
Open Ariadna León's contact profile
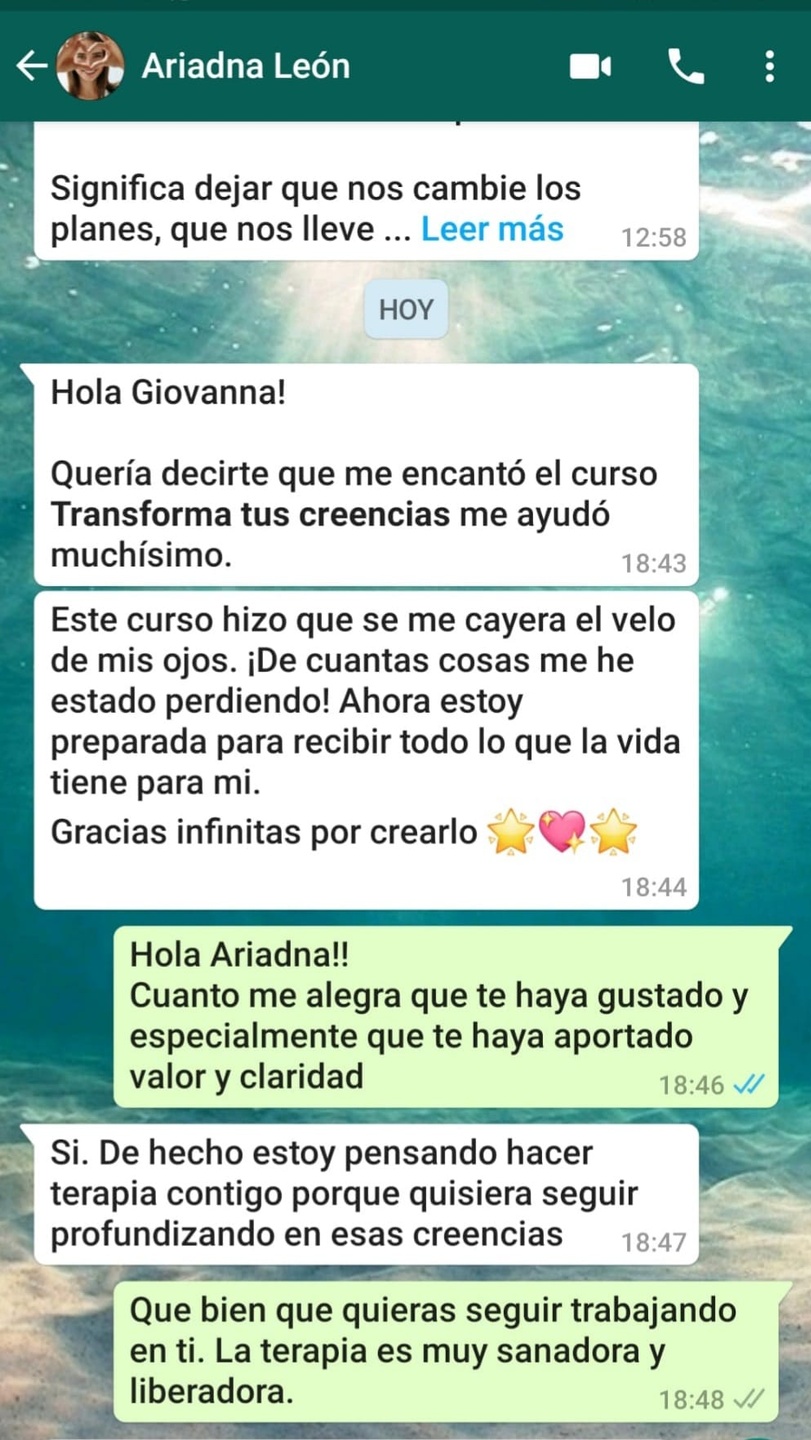click(246, 66)
